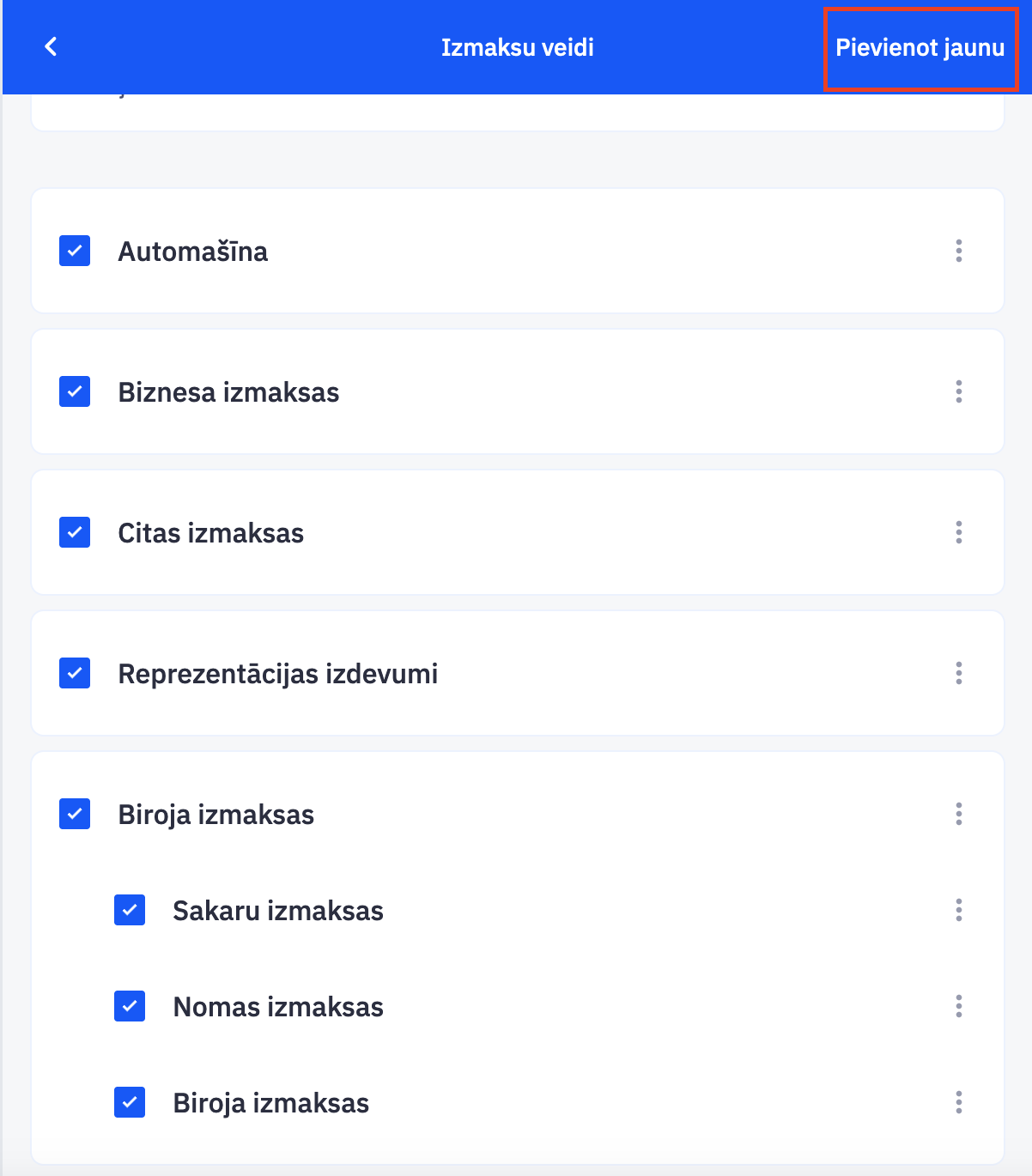This screenshot has width=1032, height=1176.
Task: Open the options menu beside Citas izmaksas
Action: 958,532
